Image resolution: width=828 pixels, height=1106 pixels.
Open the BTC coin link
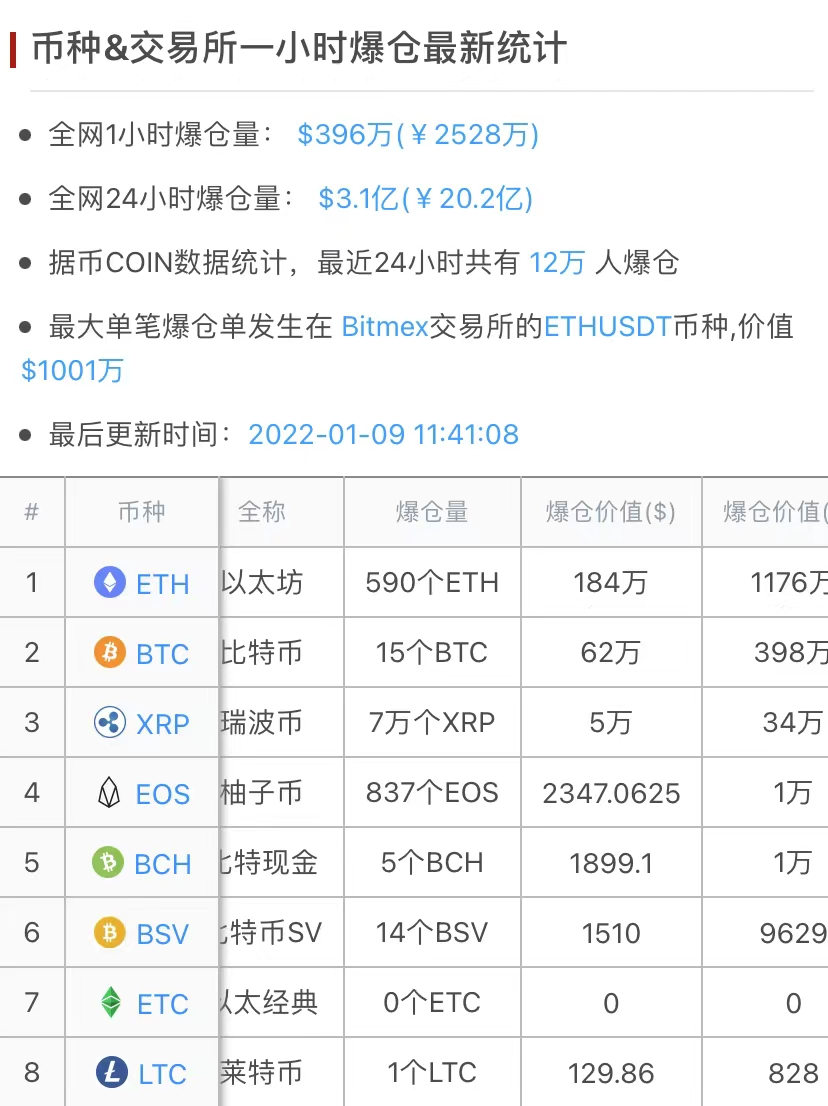(162, 654)
